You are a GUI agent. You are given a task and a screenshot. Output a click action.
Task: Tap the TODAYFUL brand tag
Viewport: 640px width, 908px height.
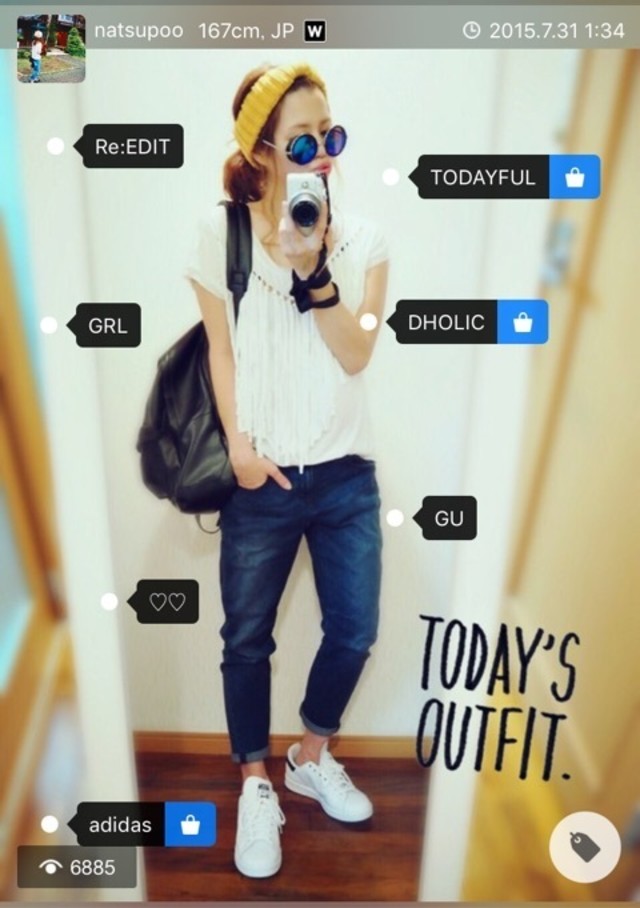[484, 177]
